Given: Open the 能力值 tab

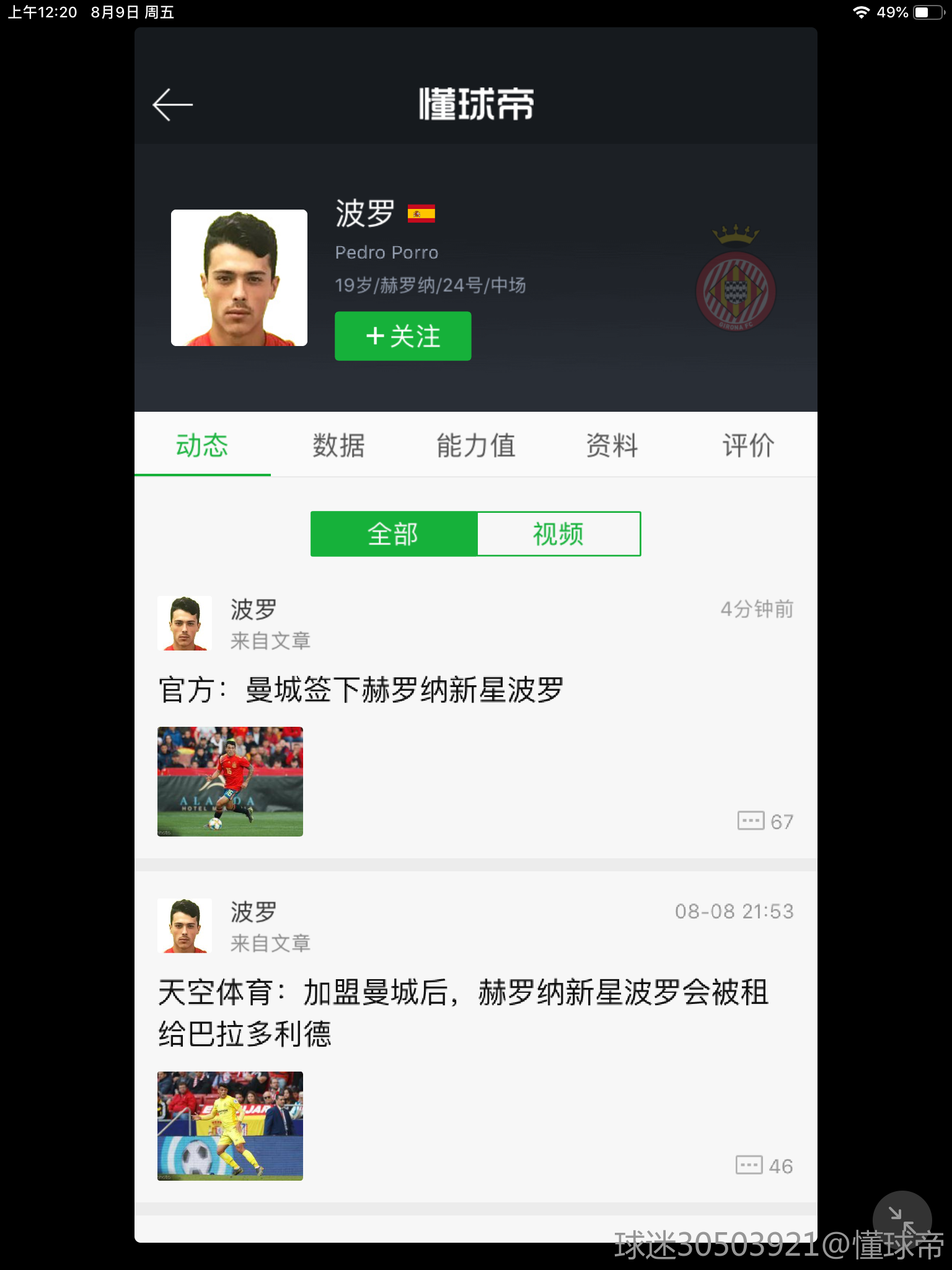Looking at the screenshot, I should pos(475,445).
